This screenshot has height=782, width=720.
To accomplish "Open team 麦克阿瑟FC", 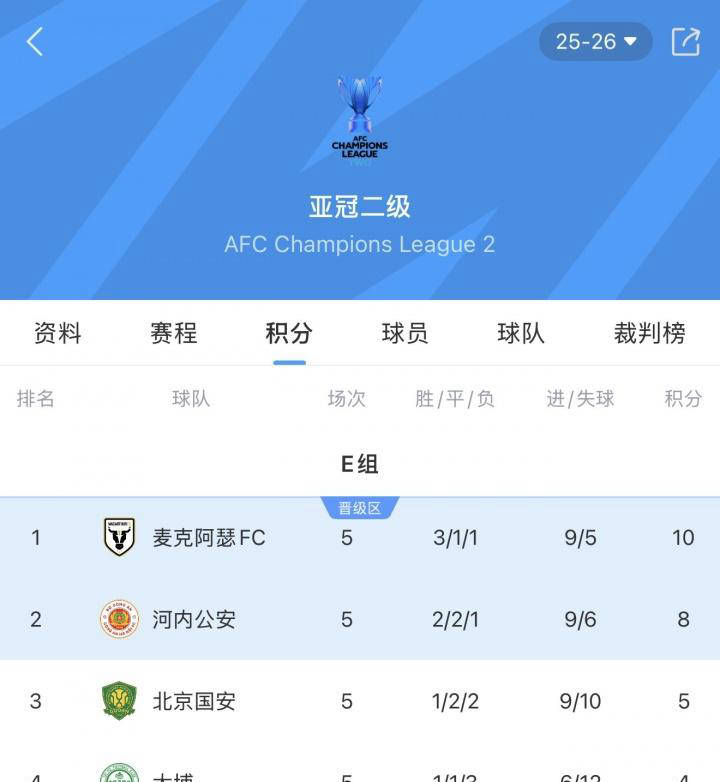I will [x=208, y=538].
